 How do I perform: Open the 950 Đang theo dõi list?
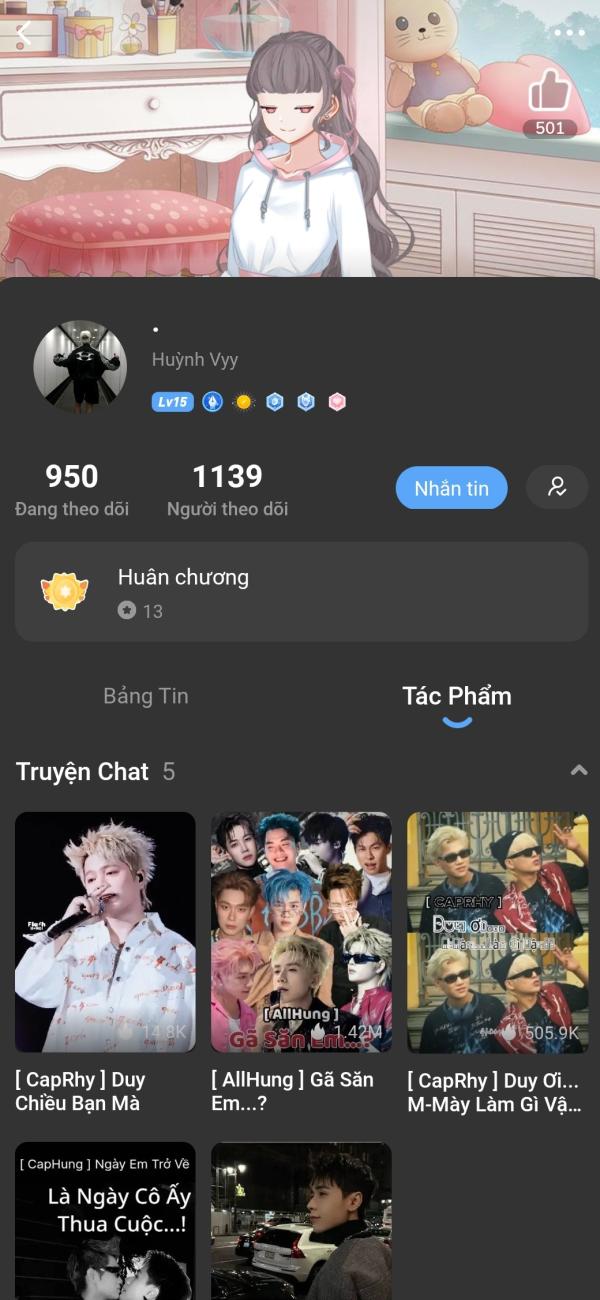(x=72, y=489)
